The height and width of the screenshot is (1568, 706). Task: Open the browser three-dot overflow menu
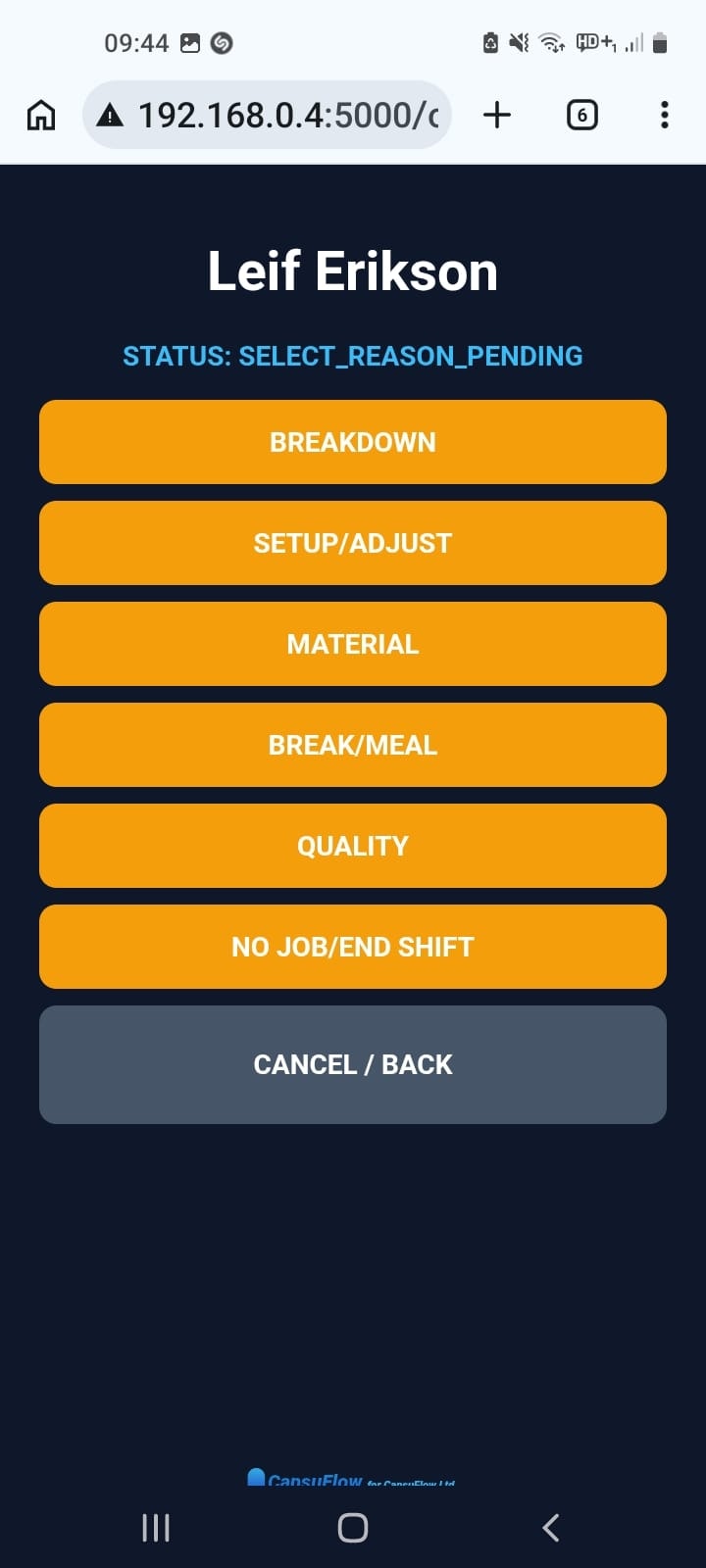click(664, 115)
